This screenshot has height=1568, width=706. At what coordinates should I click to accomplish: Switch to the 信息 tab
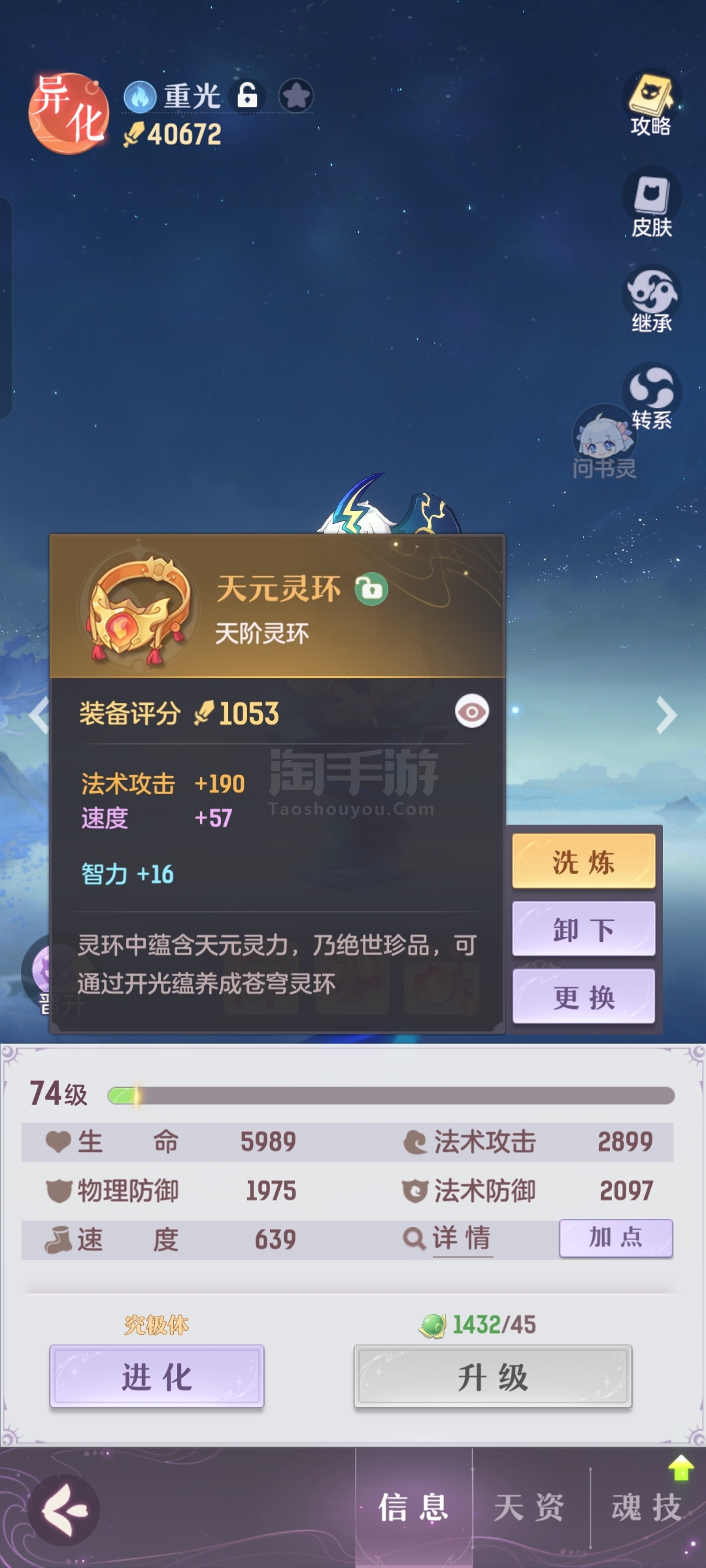point(414,1508)
